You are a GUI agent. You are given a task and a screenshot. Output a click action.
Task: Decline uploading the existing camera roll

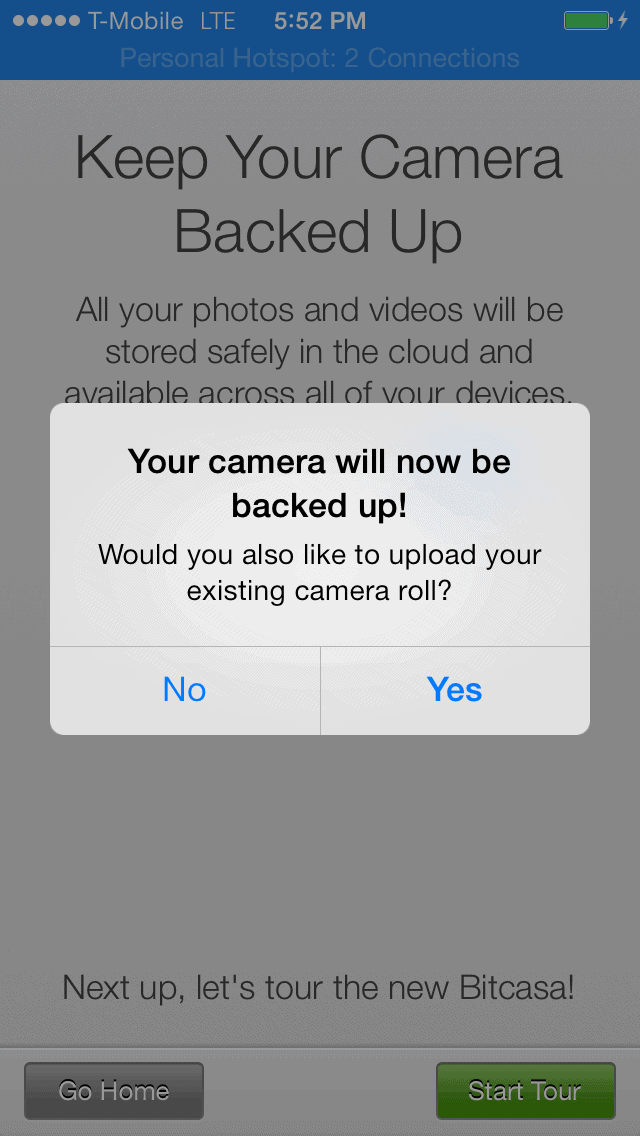click(x=185, y=690)
